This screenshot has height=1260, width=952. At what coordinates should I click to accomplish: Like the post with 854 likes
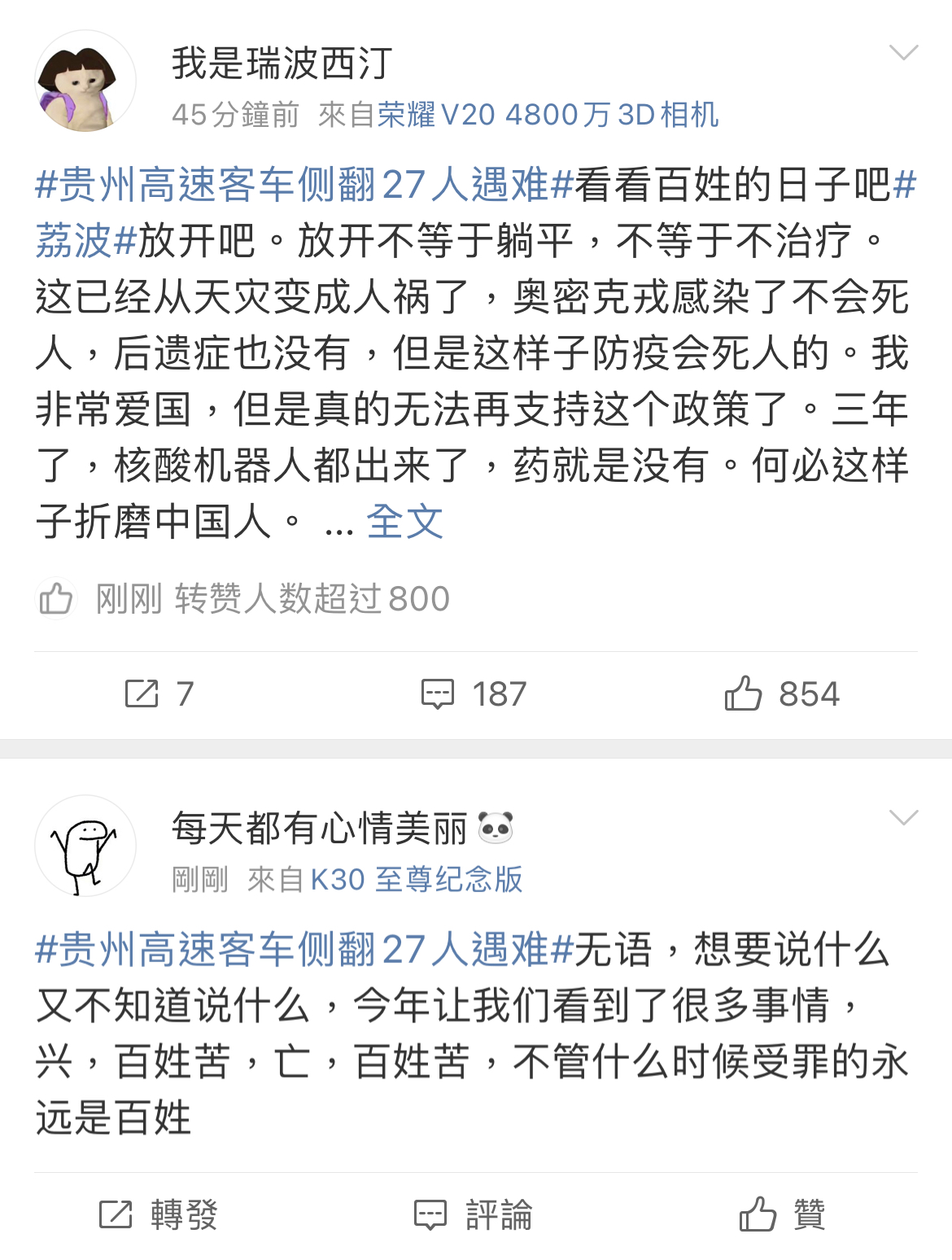(781, 694)
